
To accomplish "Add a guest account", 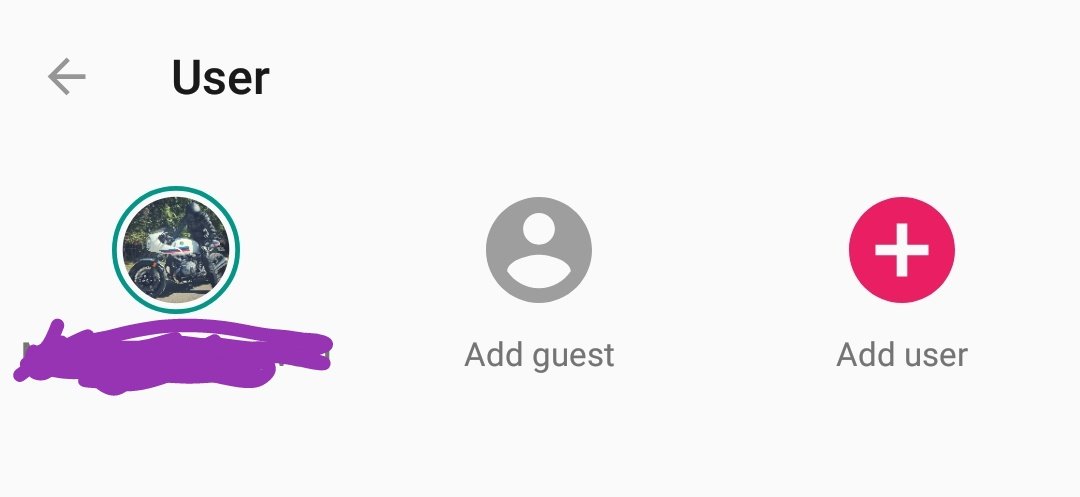I will tap(539, 250).
